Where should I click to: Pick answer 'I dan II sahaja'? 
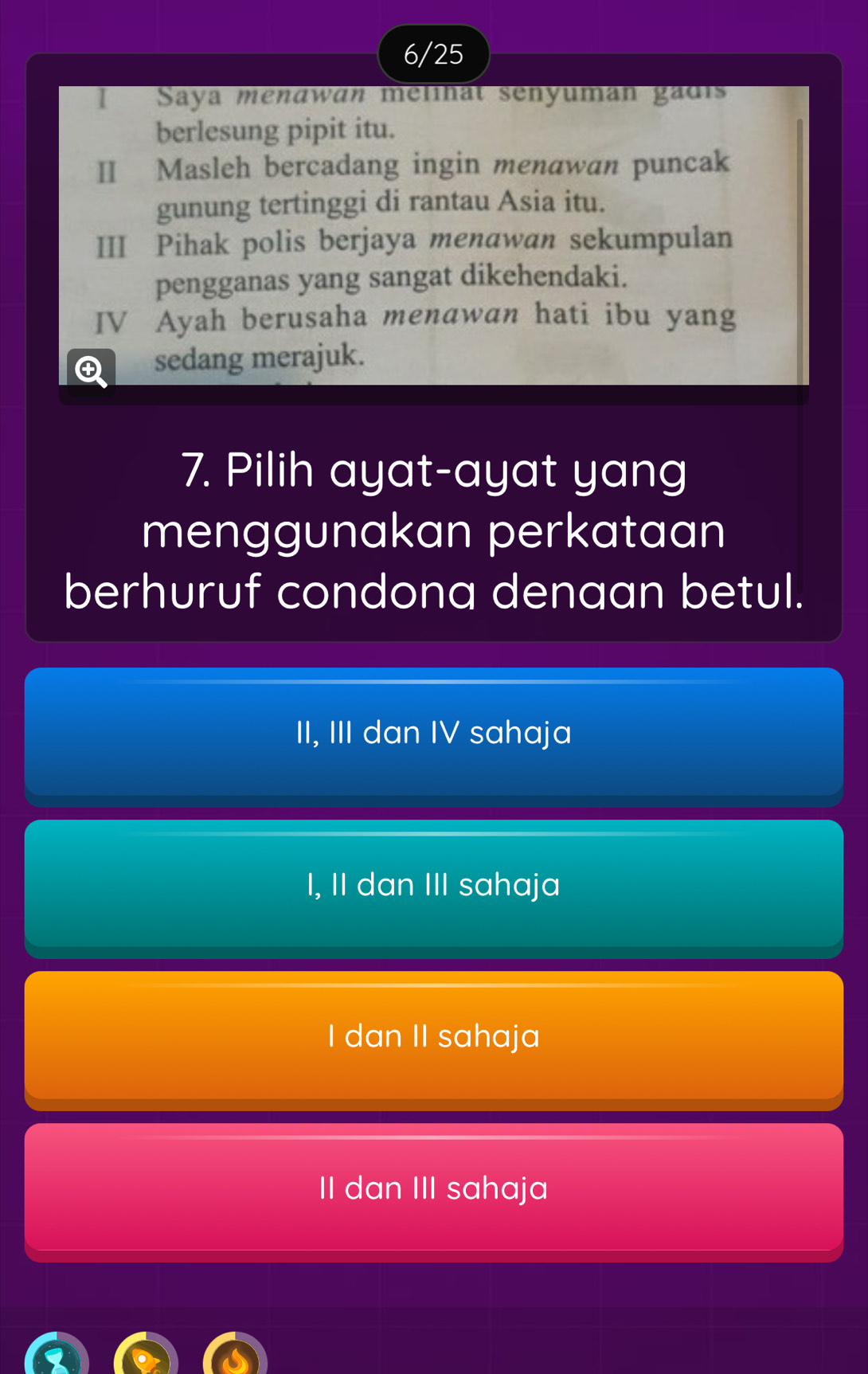[x=433, y=1036]
